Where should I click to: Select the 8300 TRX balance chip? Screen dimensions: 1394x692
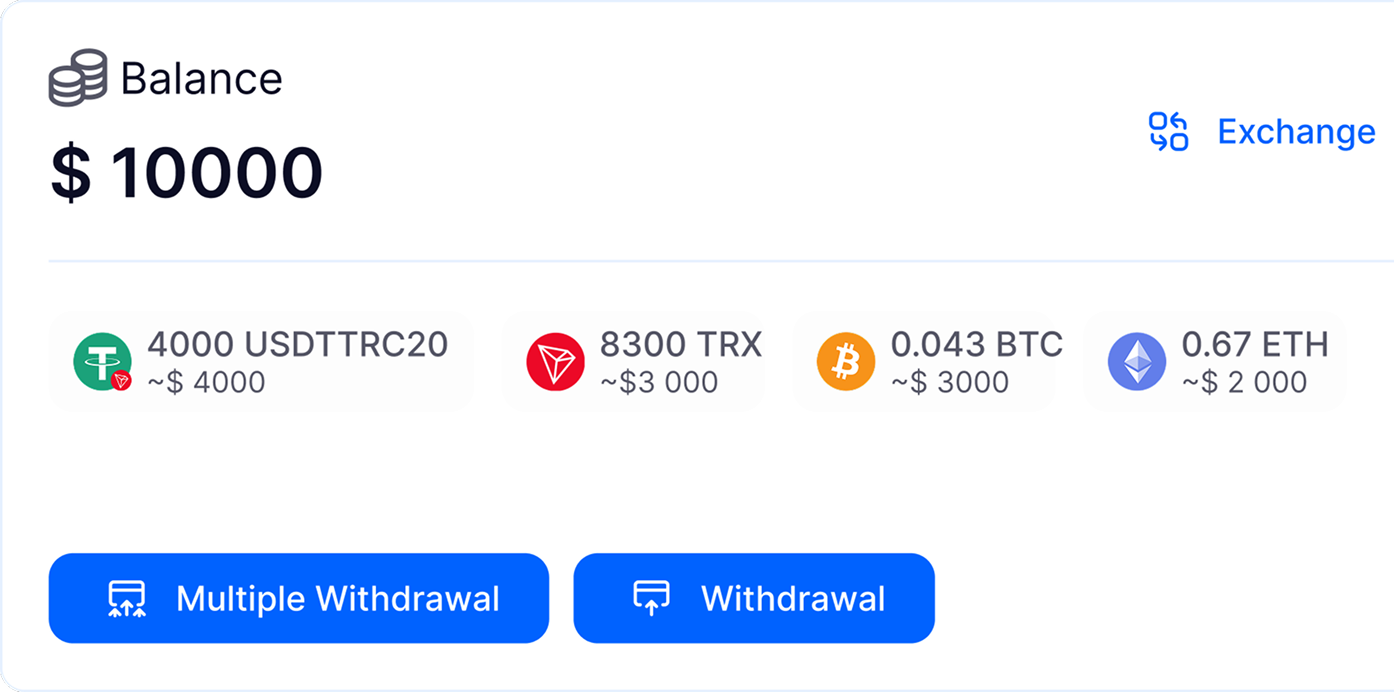(633, 362)
